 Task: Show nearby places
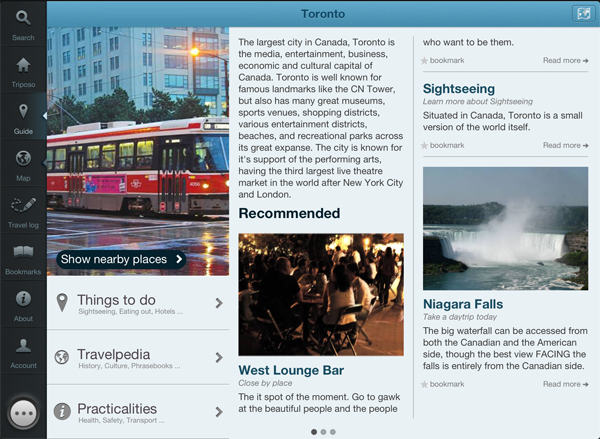pos(121,259)
